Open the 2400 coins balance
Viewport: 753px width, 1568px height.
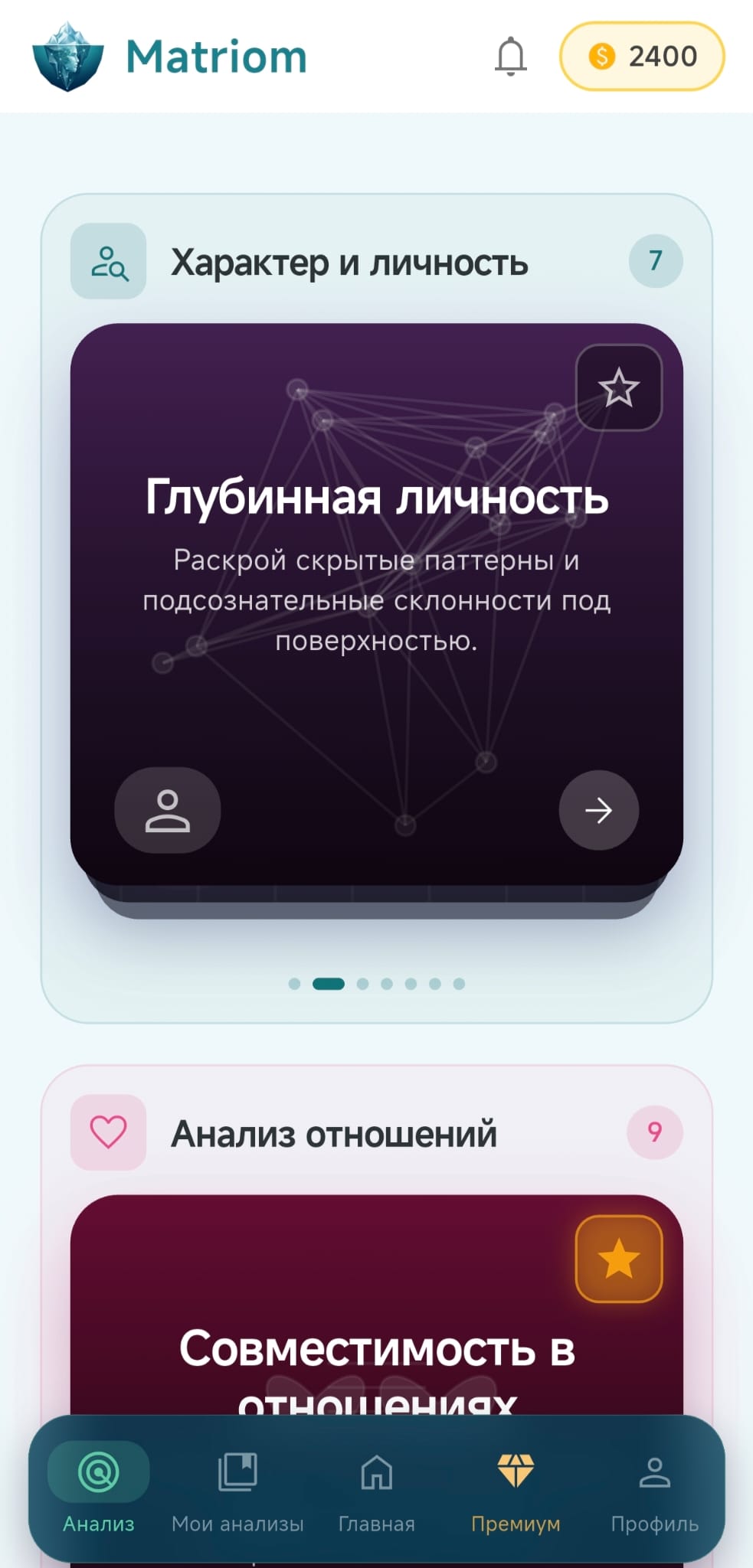point(642,57)
